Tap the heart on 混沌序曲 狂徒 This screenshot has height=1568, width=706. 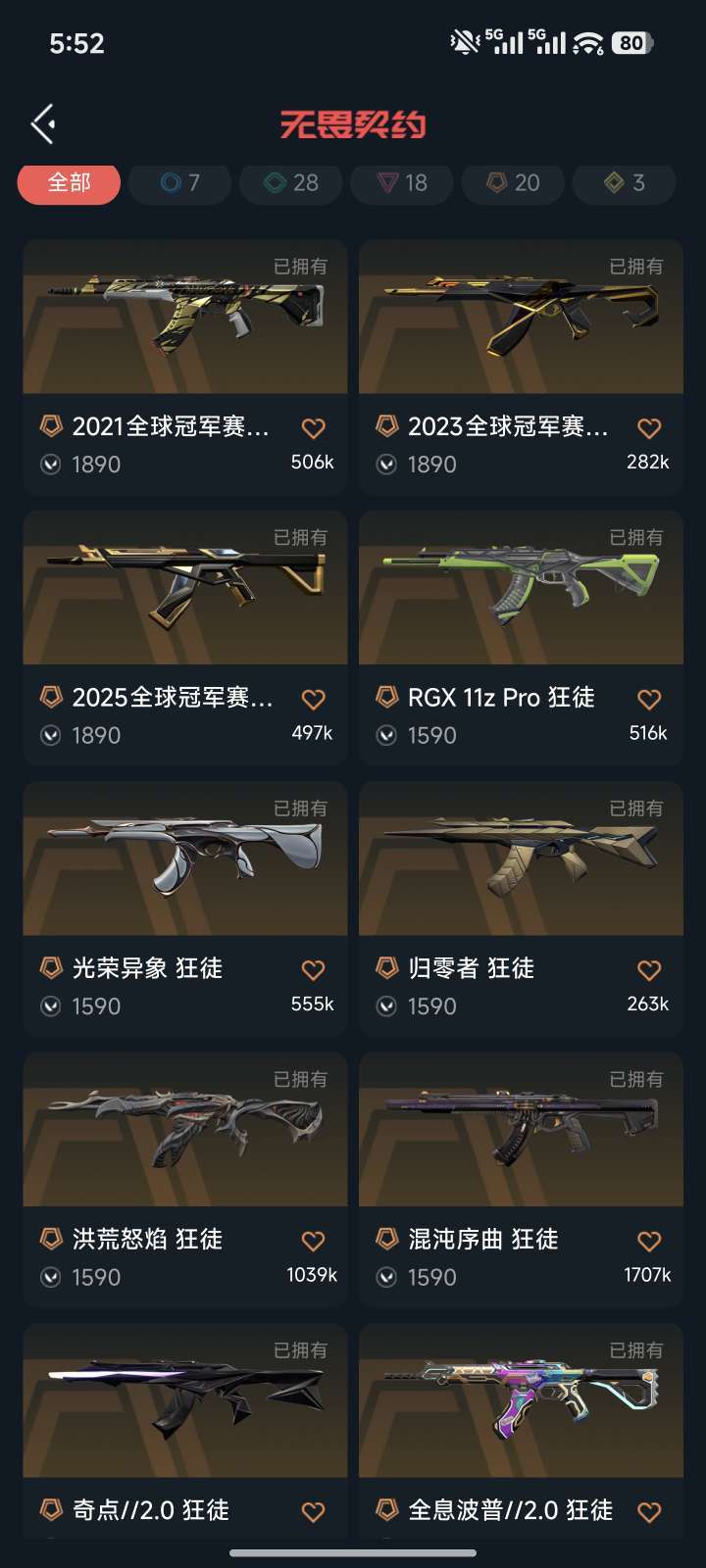649,1242
